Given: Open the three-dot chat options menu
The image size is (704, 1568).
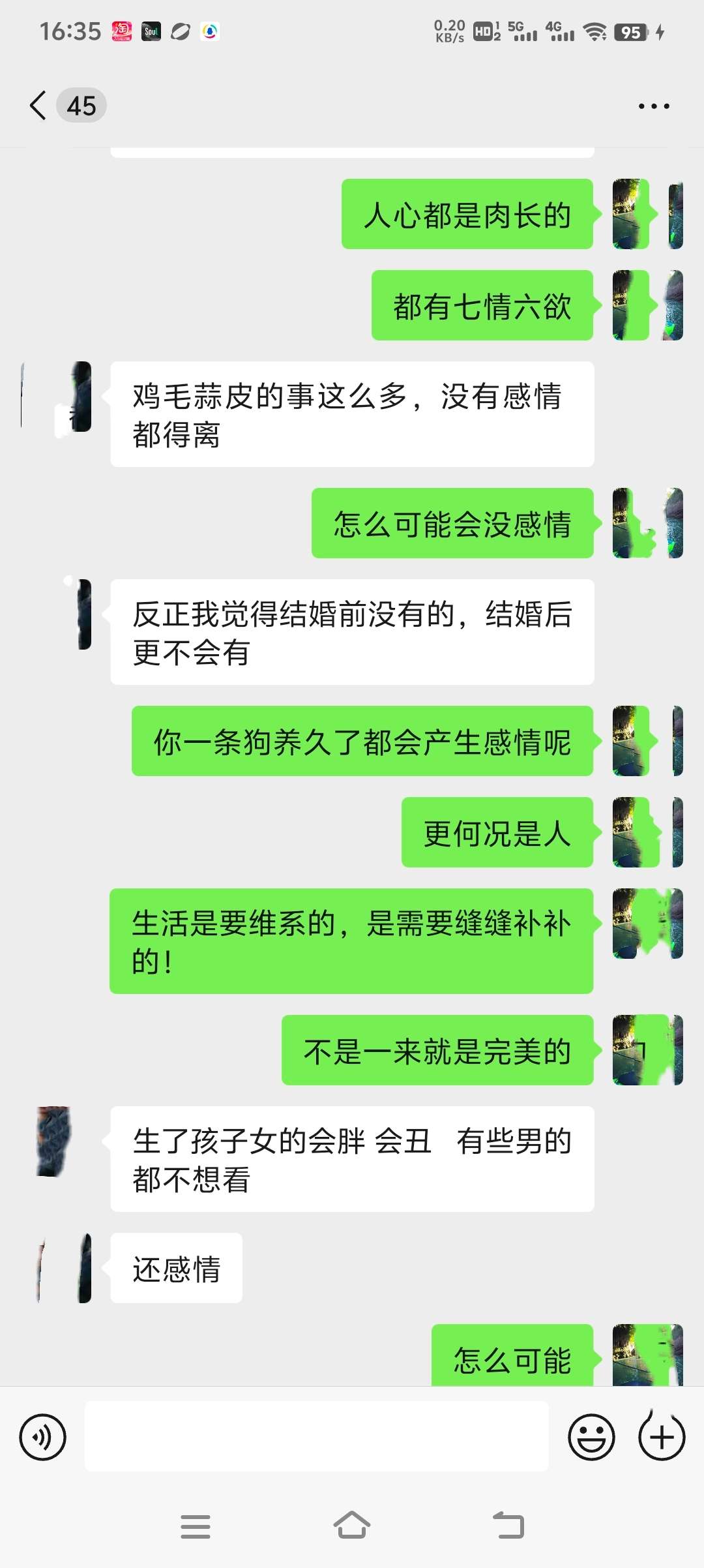Looking at the screenshot, I should pyautogui.click(x=653, y=106).
